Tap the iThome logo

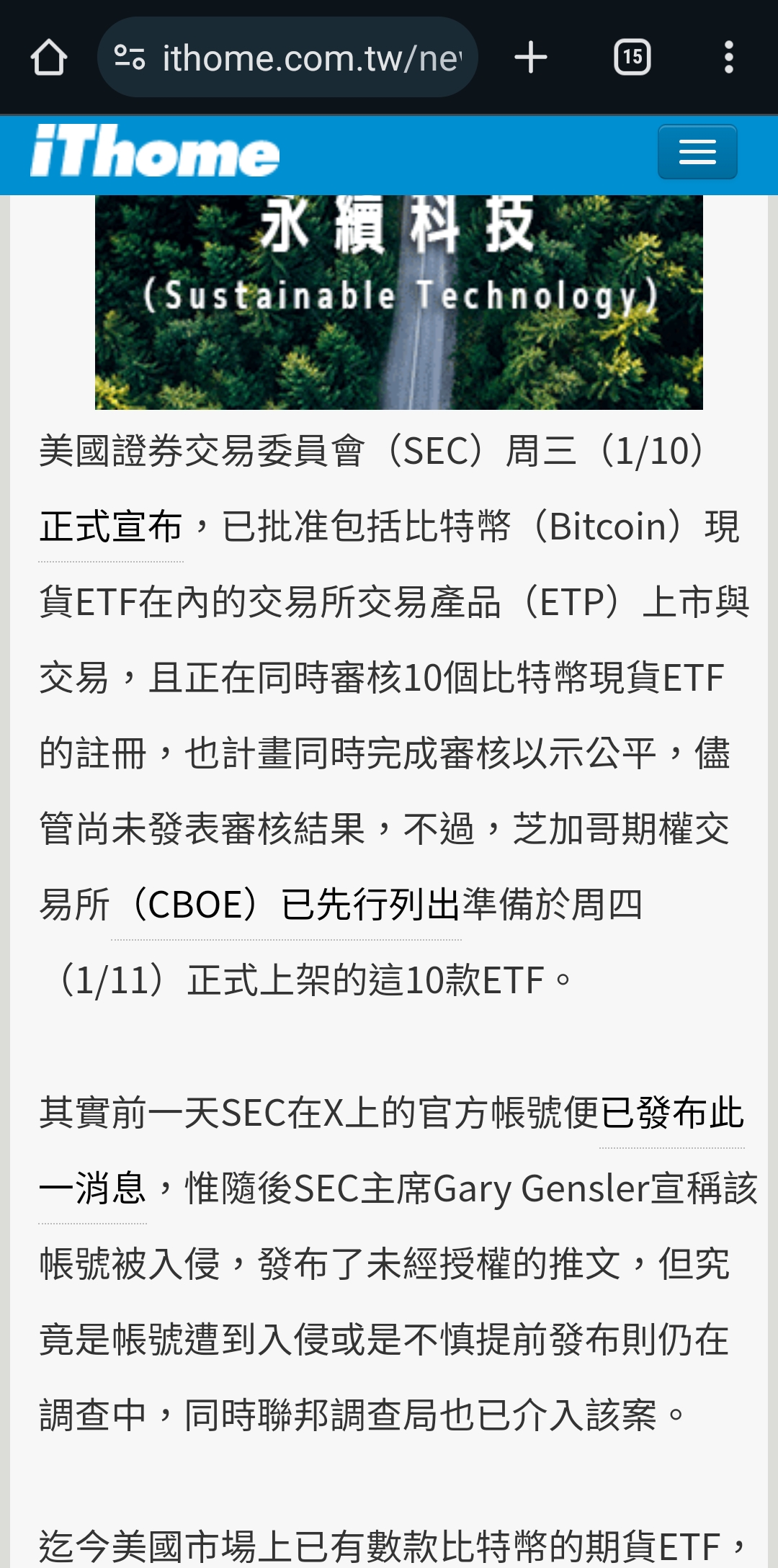click(x=154, y=151)
